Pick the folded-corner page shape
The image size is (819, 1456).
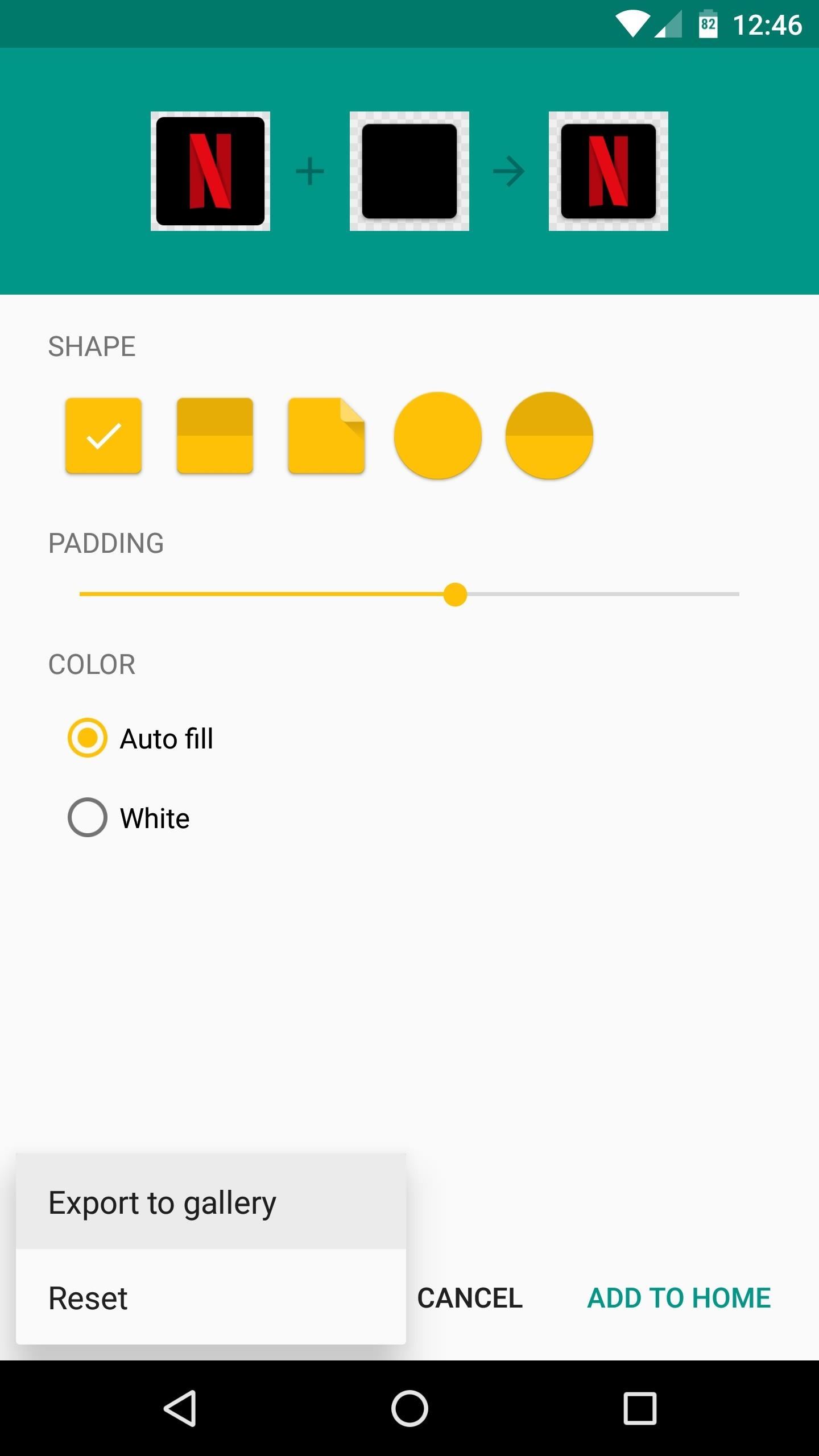pos(326,435)
